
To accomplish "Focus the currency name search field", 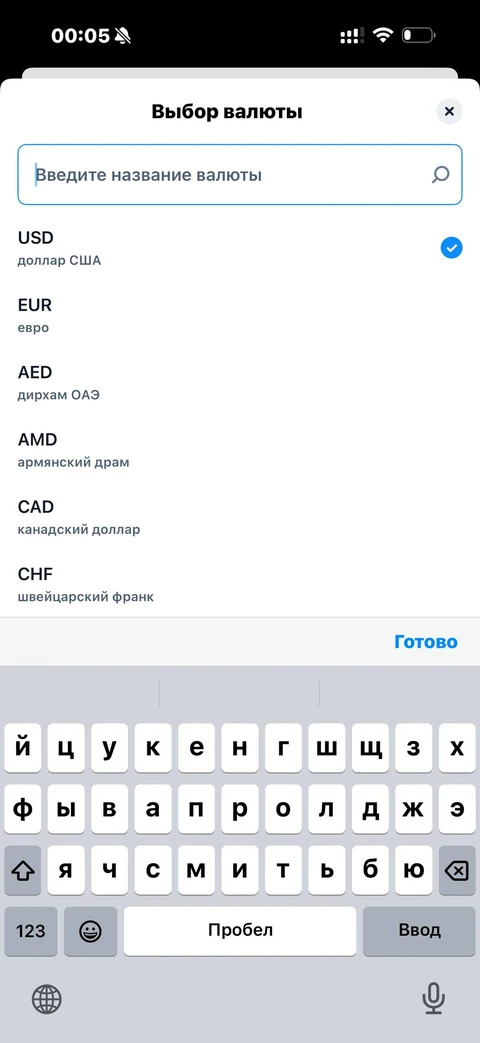I will [240, 175].
